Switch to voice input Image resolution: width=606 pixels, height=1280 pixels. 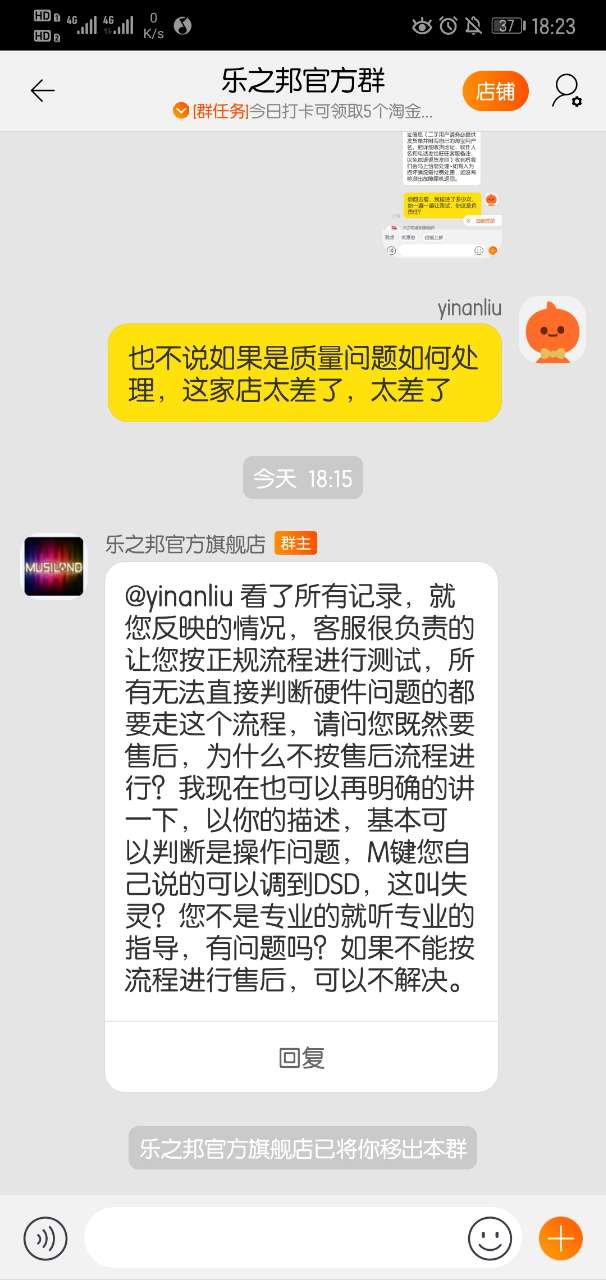pyautogui.click(x=46, y=1238)
